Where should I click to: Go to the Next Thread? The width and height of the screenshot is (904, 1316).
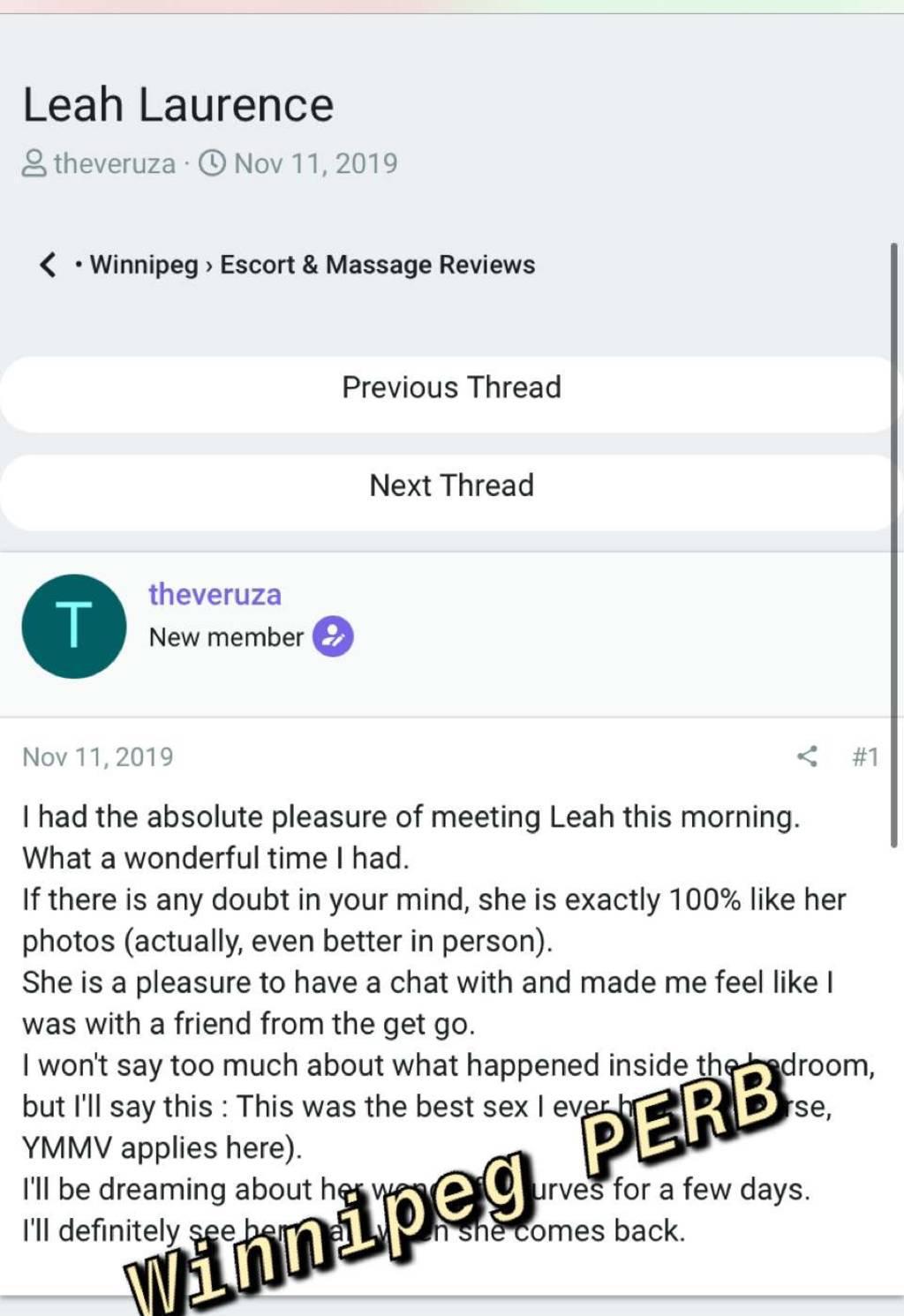[451, 485]
